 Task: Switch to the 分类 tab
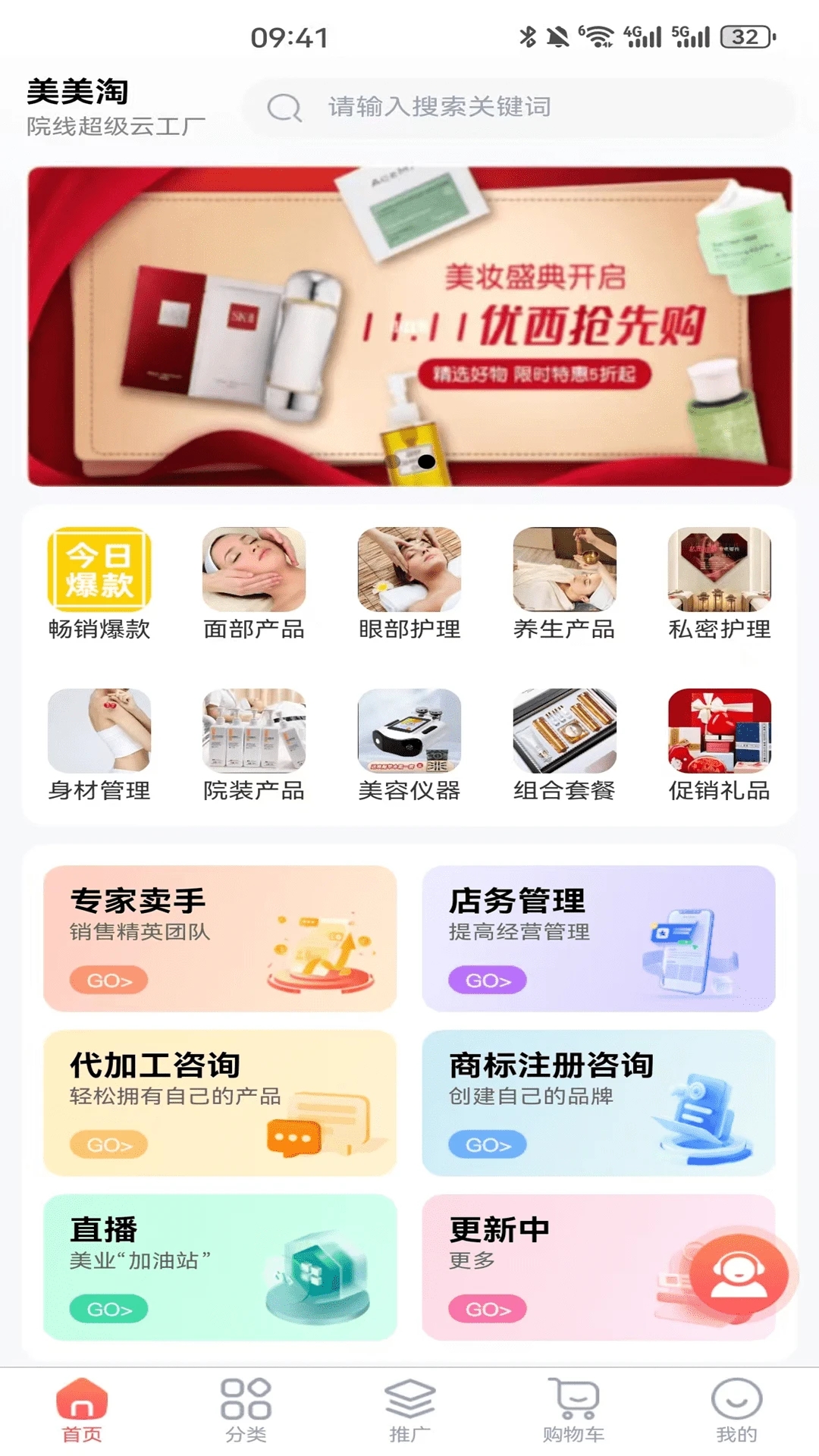(246, 1410)
